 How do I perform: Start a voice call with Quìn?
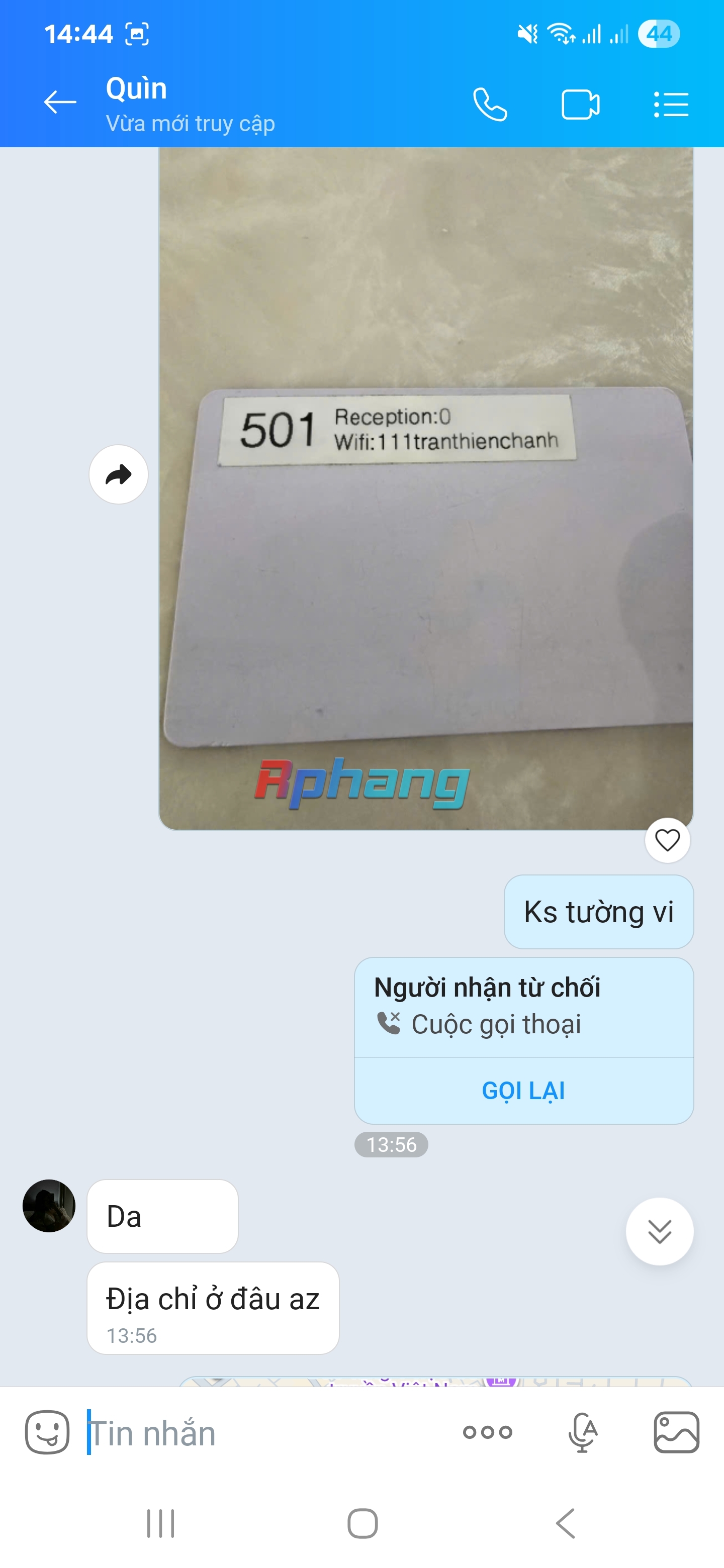click(490, 104)
